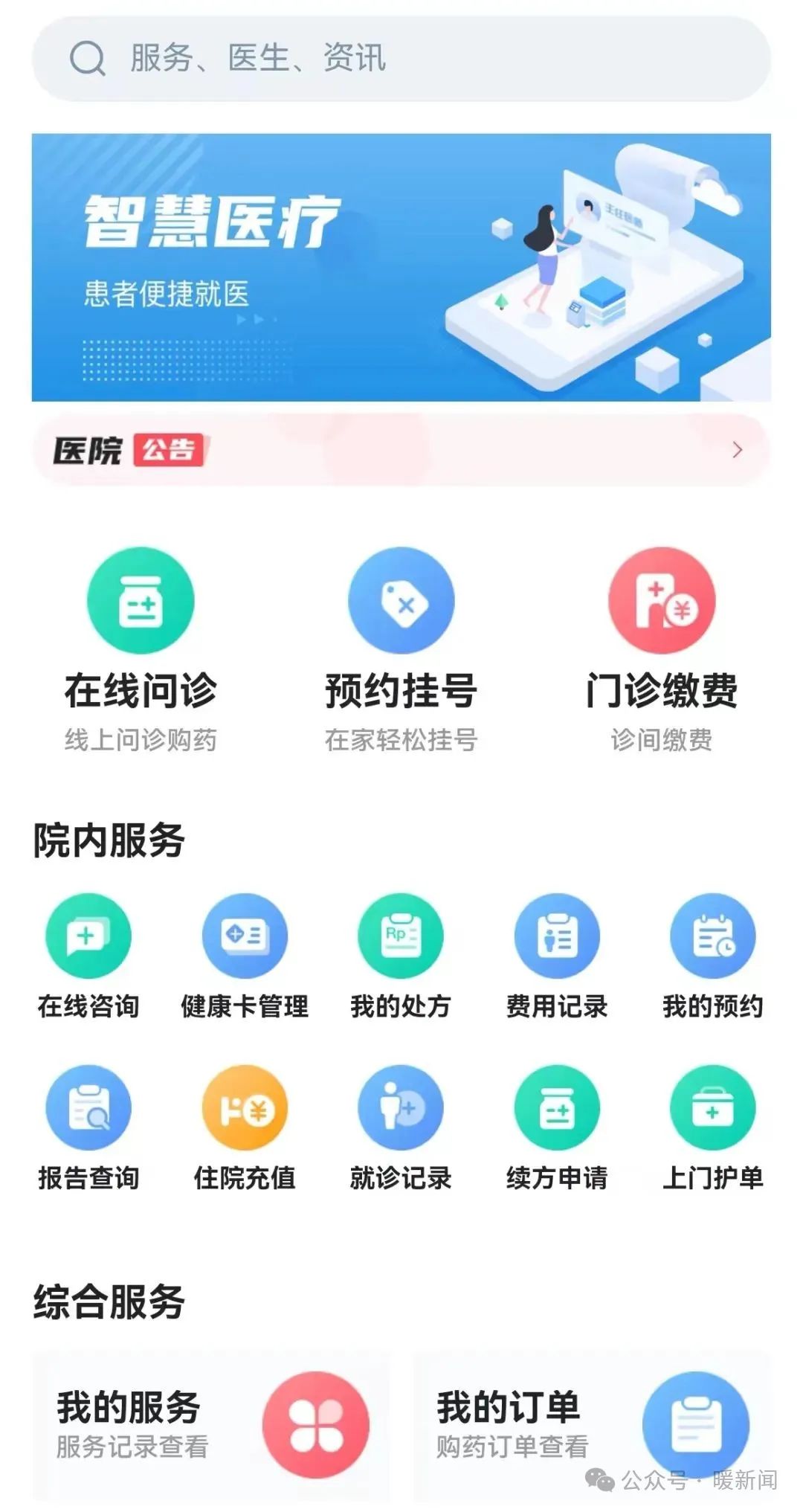803x1512 pixels.
Task: Open the 我的订单 card
Action: click(591, 1424)
